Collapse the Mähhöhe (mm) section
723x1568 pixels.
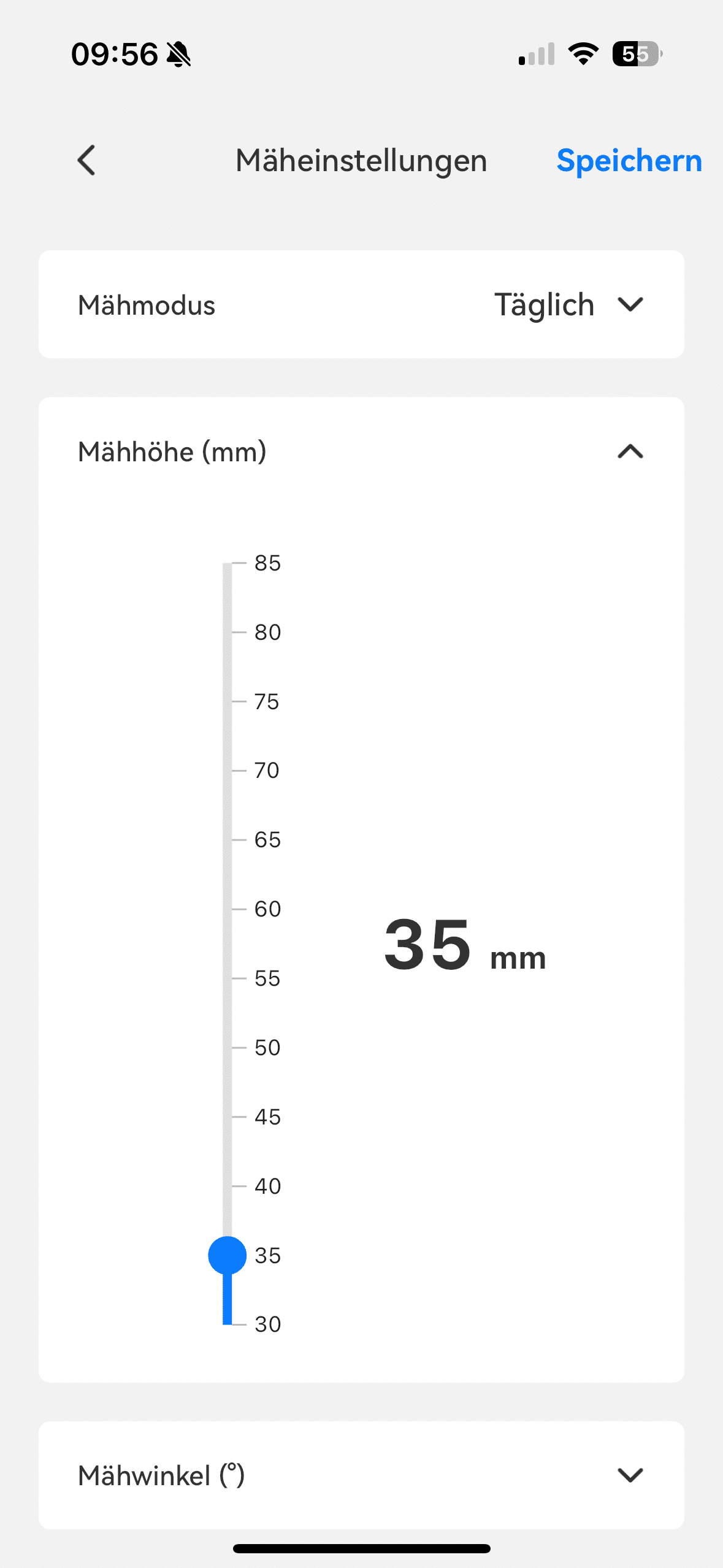pyautogui.click(x=630, y=452)
